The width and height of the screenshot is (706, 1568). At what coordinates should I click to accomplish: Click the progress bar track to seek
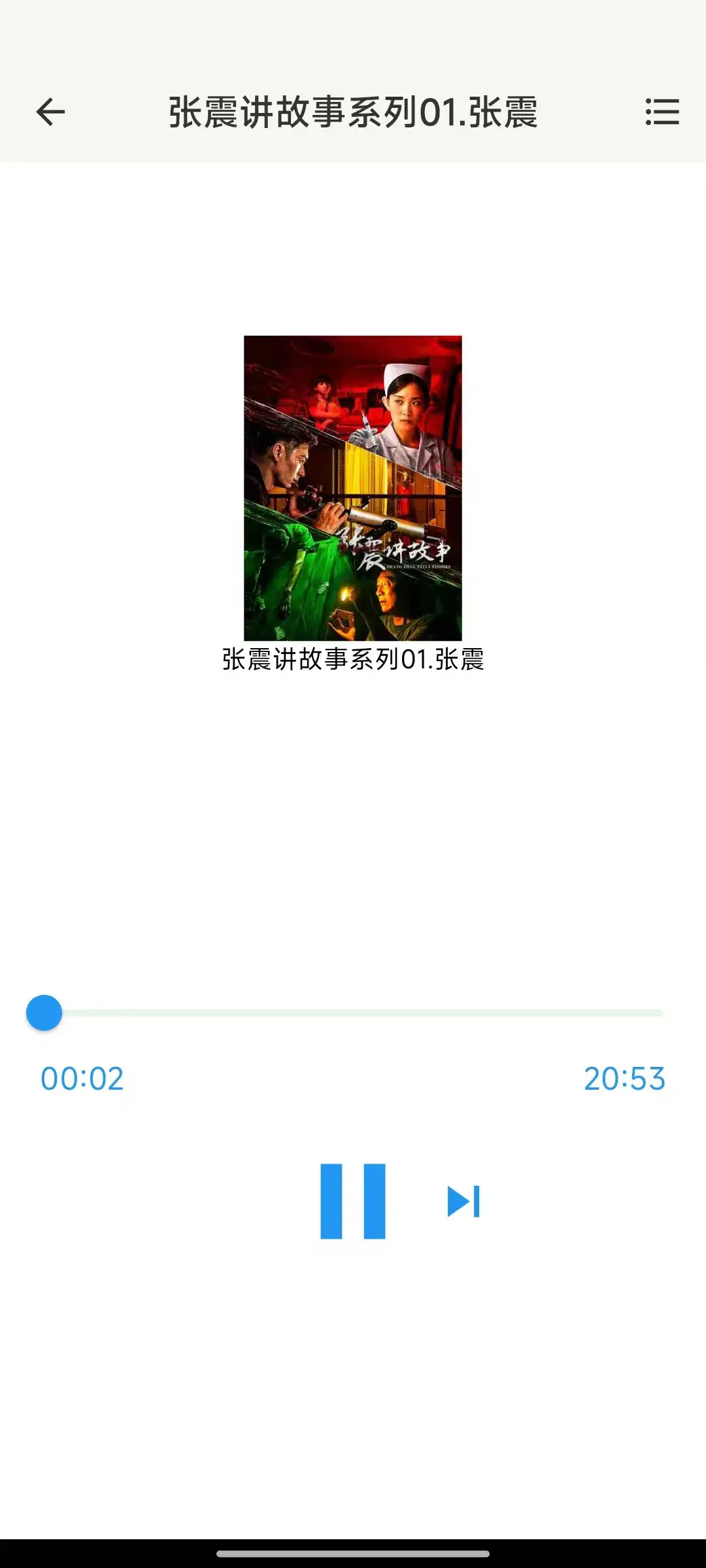pyautogui.click(x=353, y=1012)
